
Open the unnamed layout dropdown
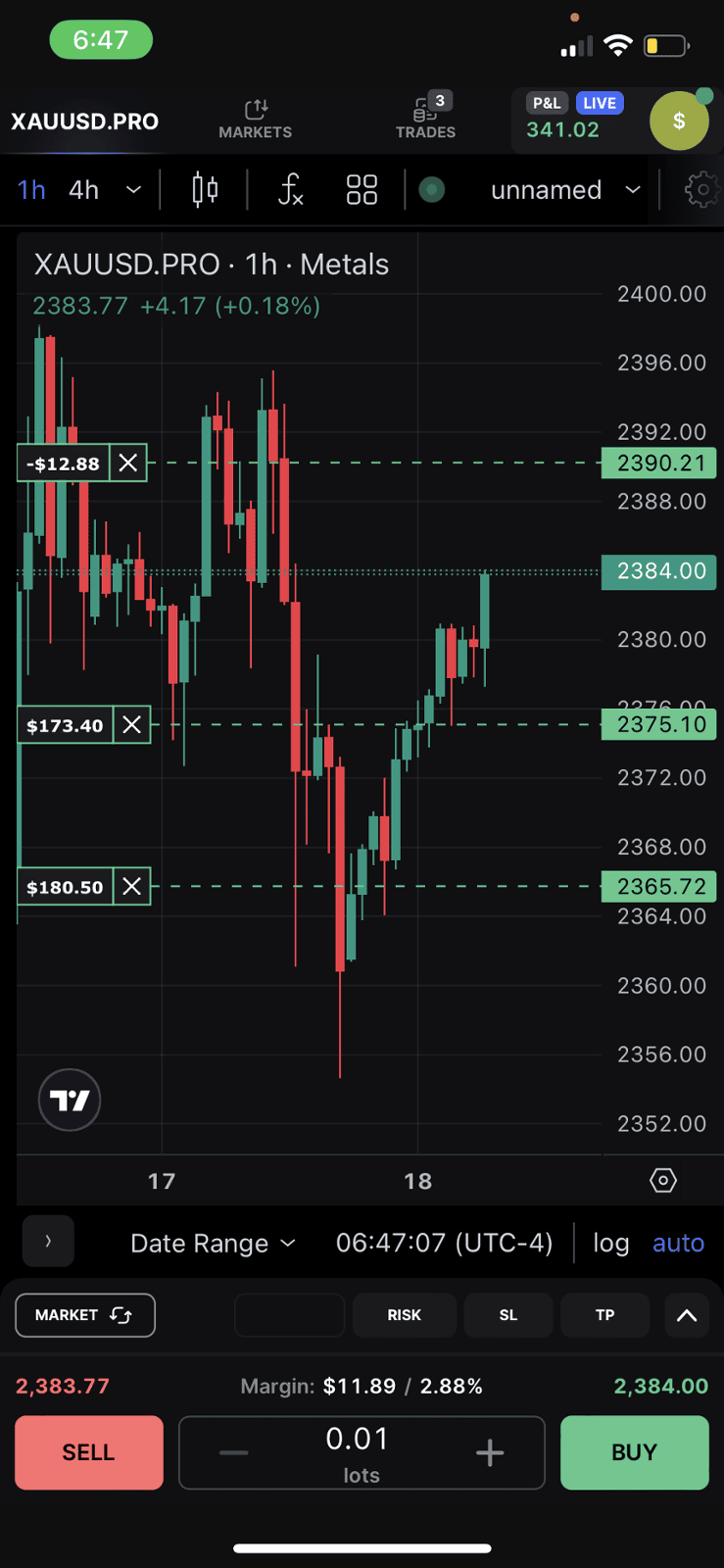point(565,190)
